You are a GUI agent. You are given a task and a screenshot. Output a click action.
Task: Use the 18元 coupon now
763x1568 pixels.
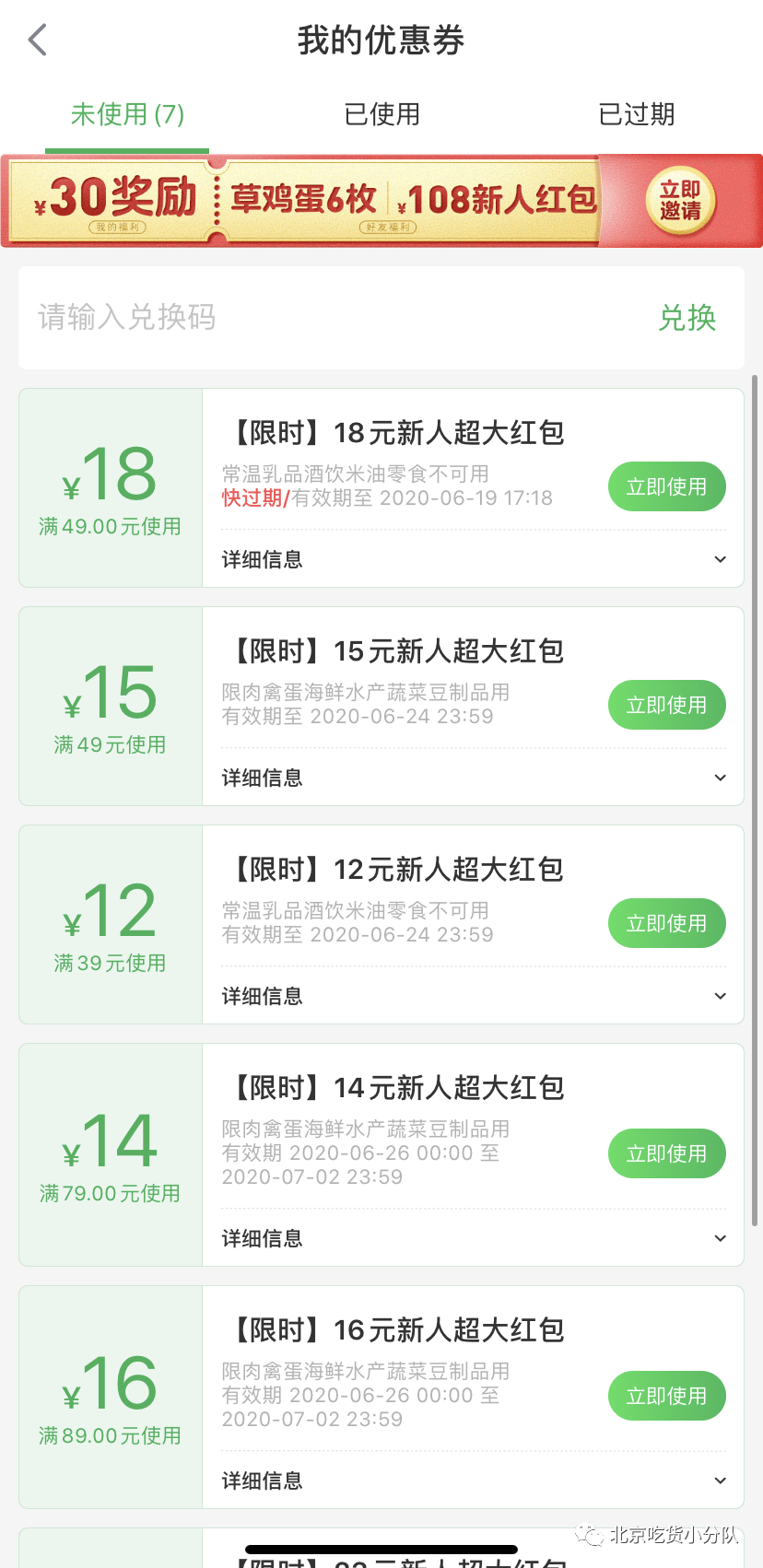pyautogui.click(x=666, y=486)
